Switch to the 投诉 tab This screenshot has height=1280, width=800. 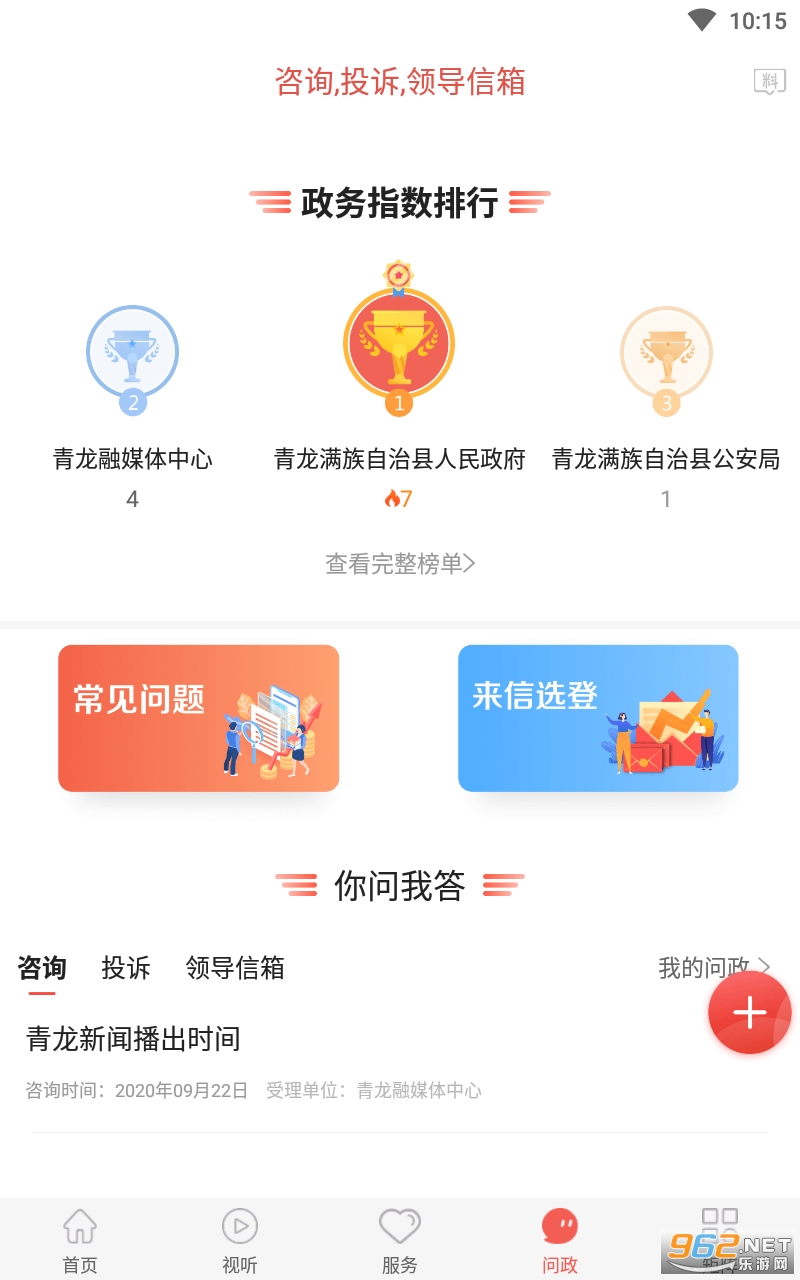tap(126, 968)
